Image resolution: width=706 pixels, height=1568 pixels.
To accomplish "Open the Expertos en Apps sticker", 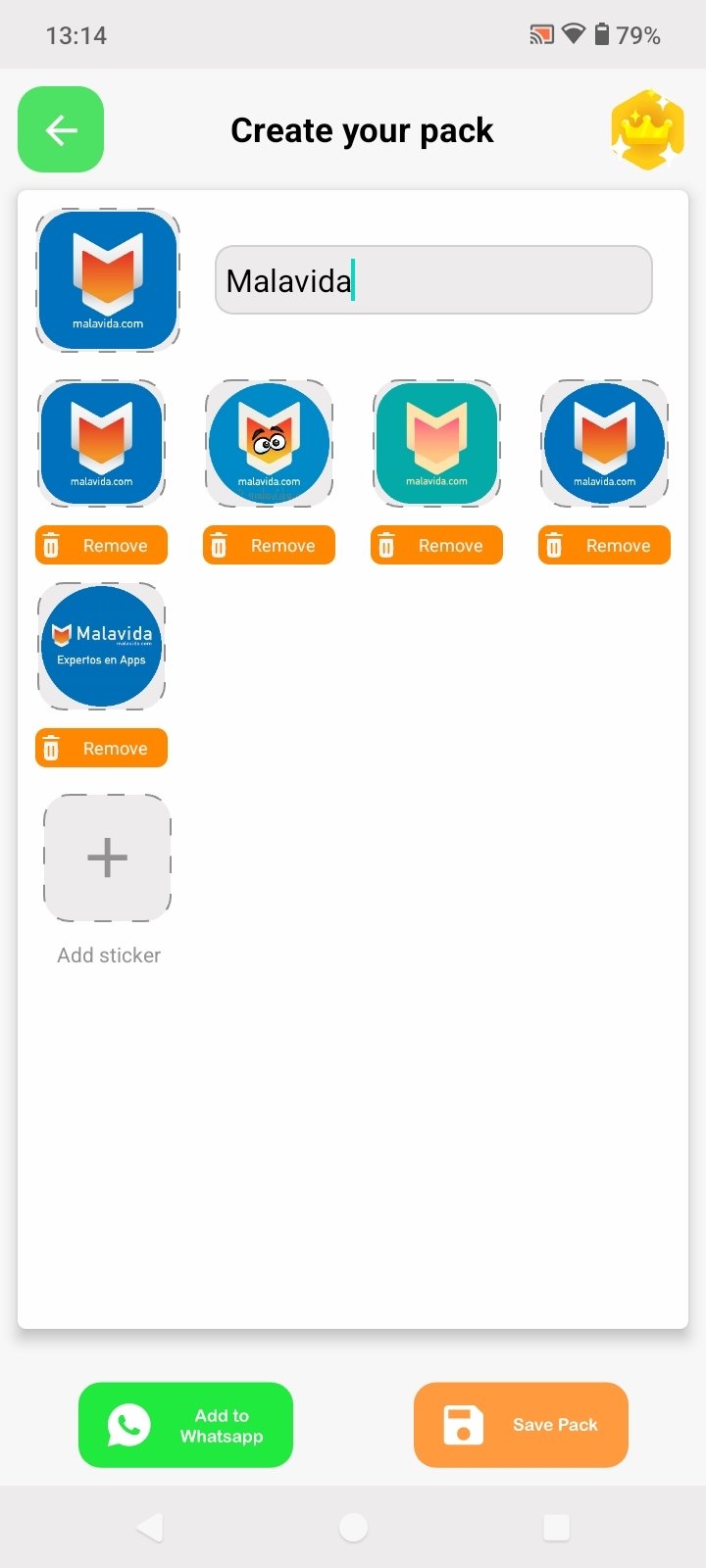I will tap(101, 646).
